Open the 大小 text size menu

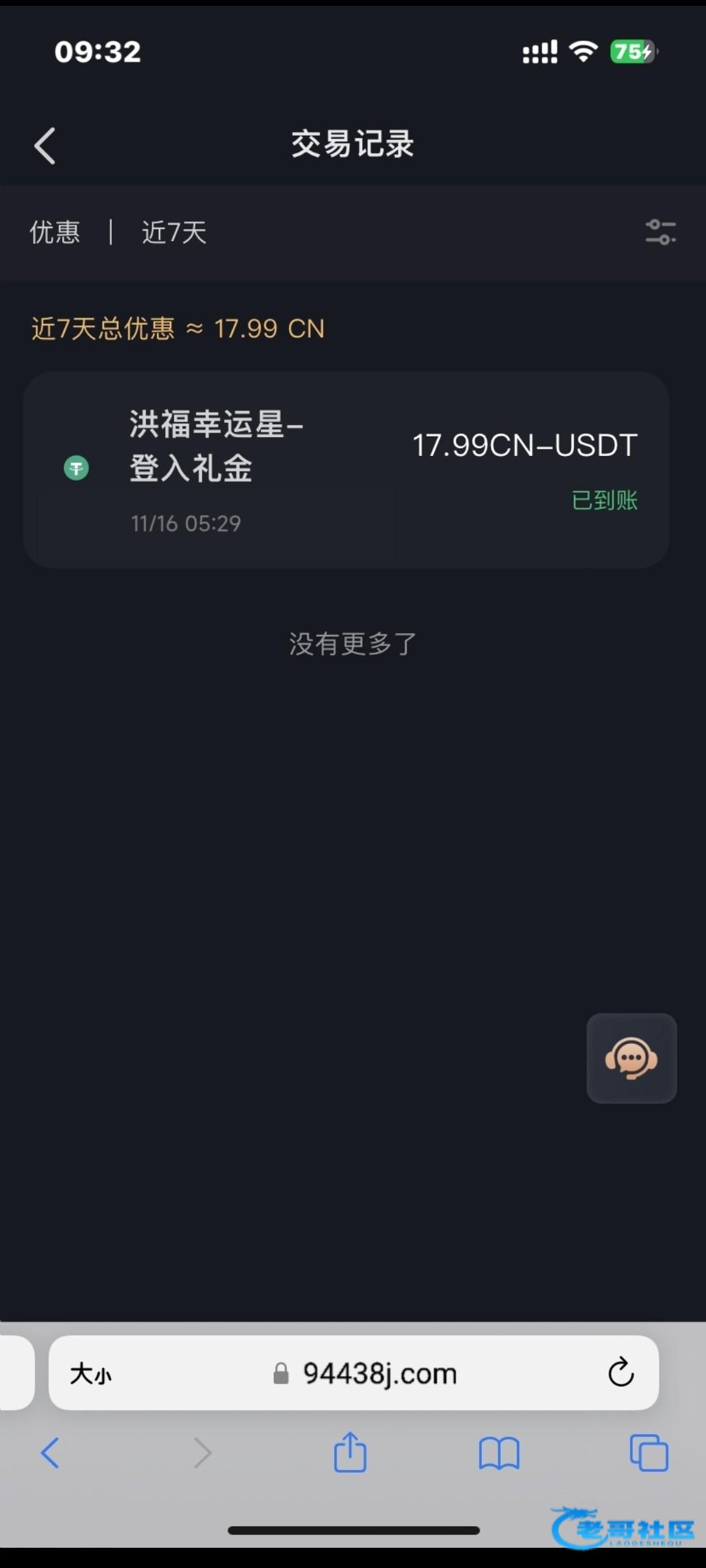[91, 1373]
